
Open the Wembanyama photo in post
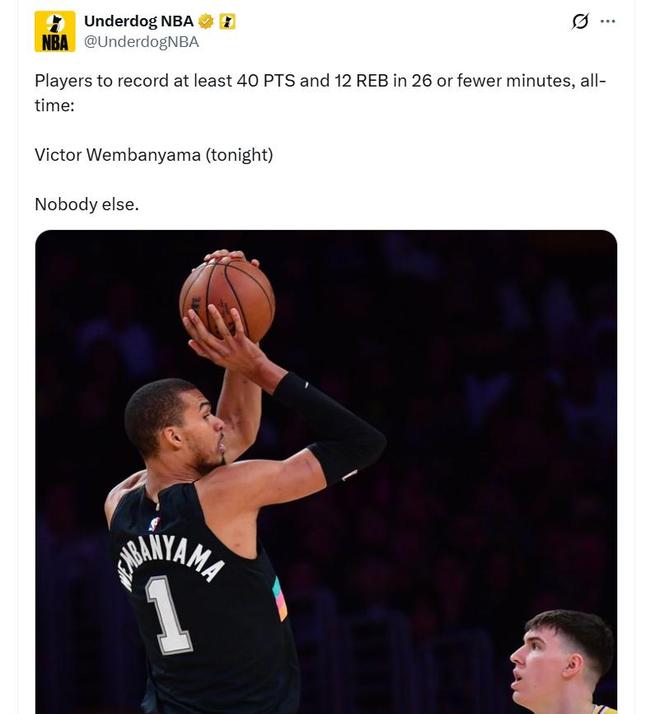326,470
